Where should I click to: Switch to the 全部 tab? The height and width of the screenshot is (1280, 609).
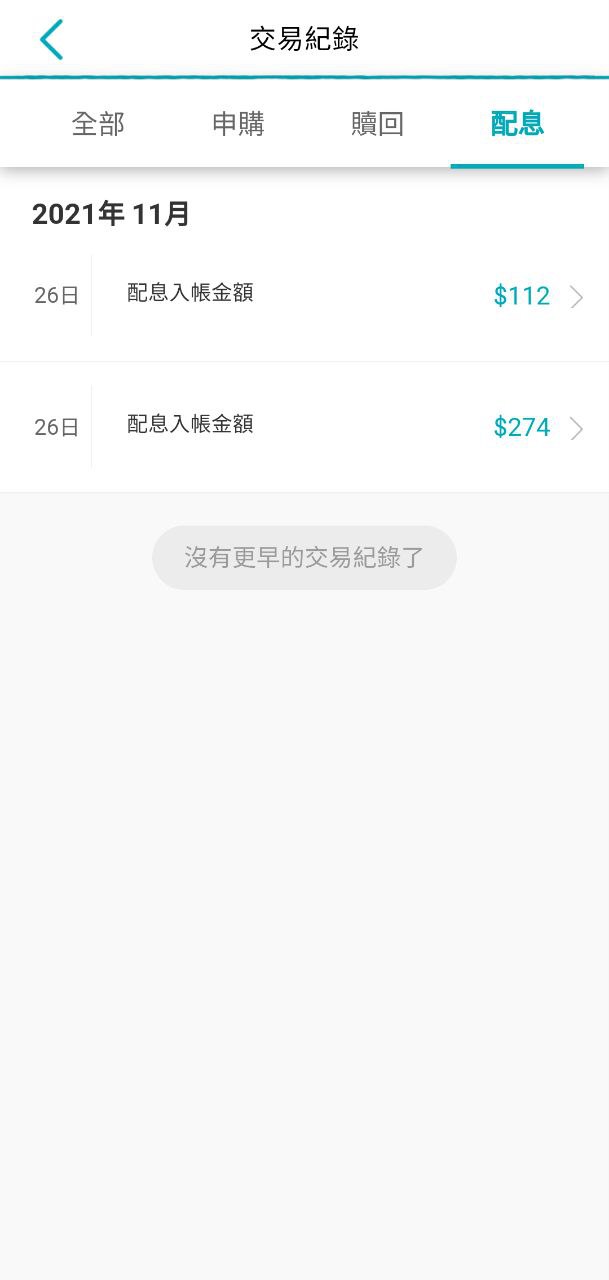click(x=98, y=124)
